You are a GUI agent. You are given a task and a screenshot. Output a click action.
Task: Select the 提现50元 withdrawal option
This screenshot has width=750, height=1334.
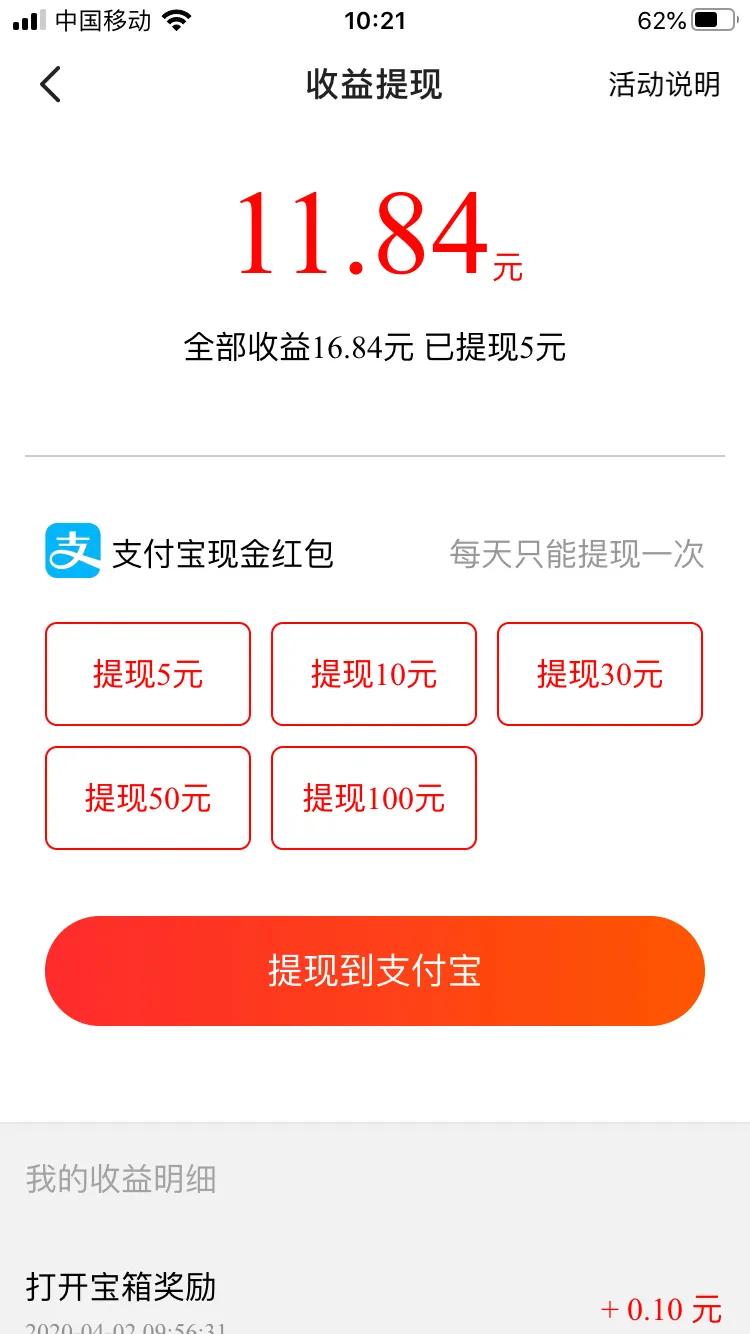tap(147, 797)
